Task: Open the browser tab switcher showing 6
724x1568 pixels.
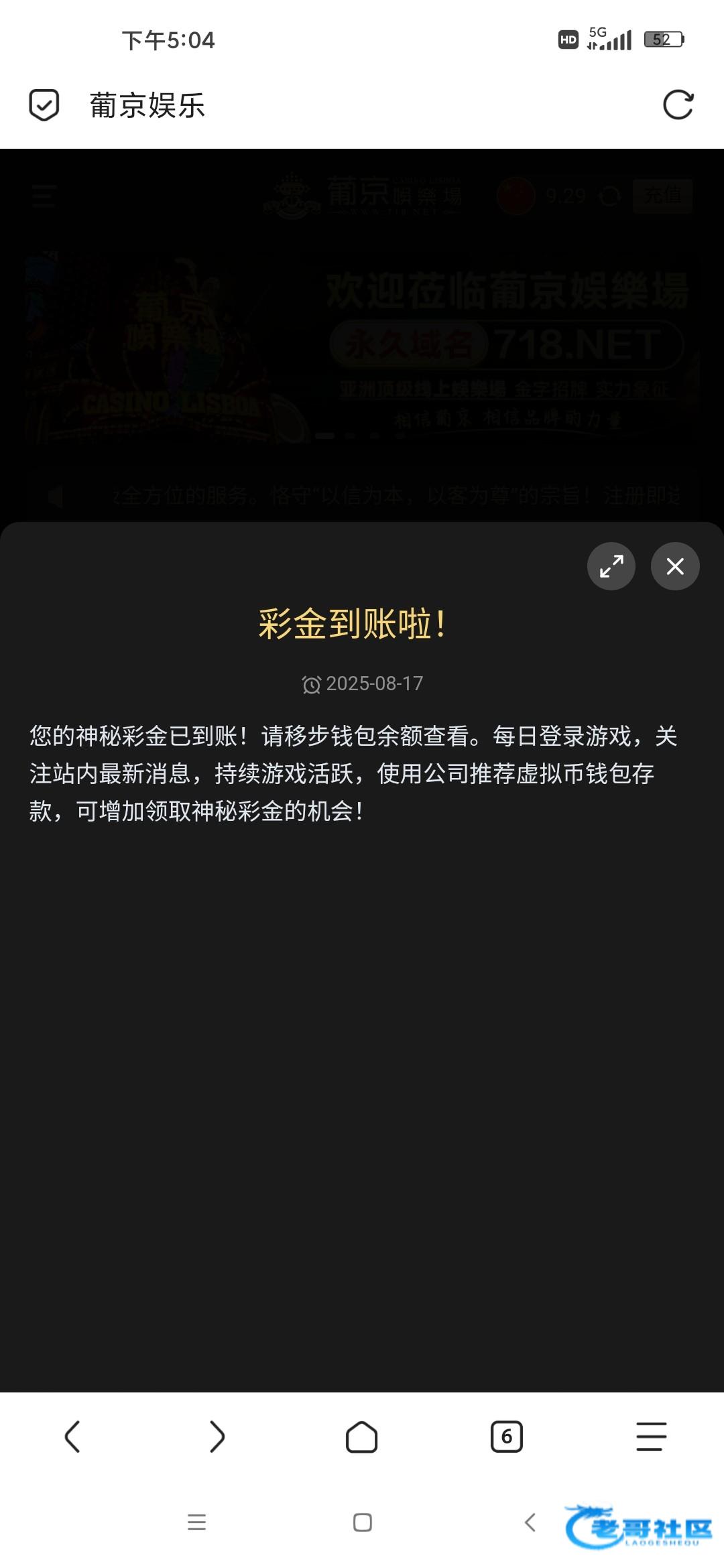Action: [507, 1436]
